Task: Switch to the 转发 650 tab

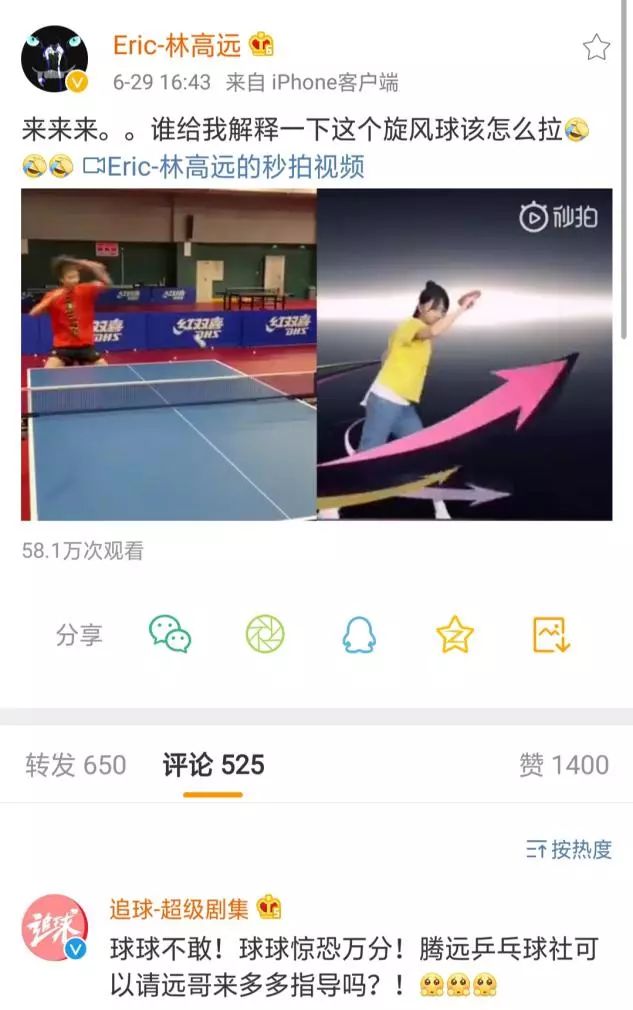Action: click(76, 766)
